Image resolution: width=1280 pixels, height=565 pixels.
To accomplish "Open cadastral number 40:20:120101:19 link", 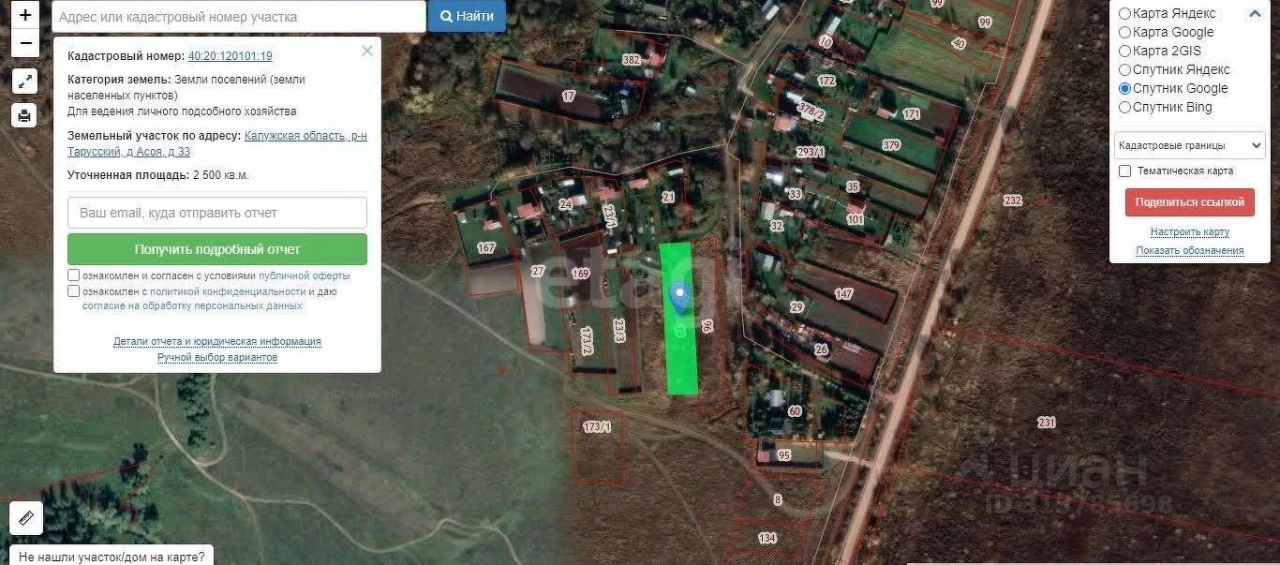I will [x=230, y=57].
